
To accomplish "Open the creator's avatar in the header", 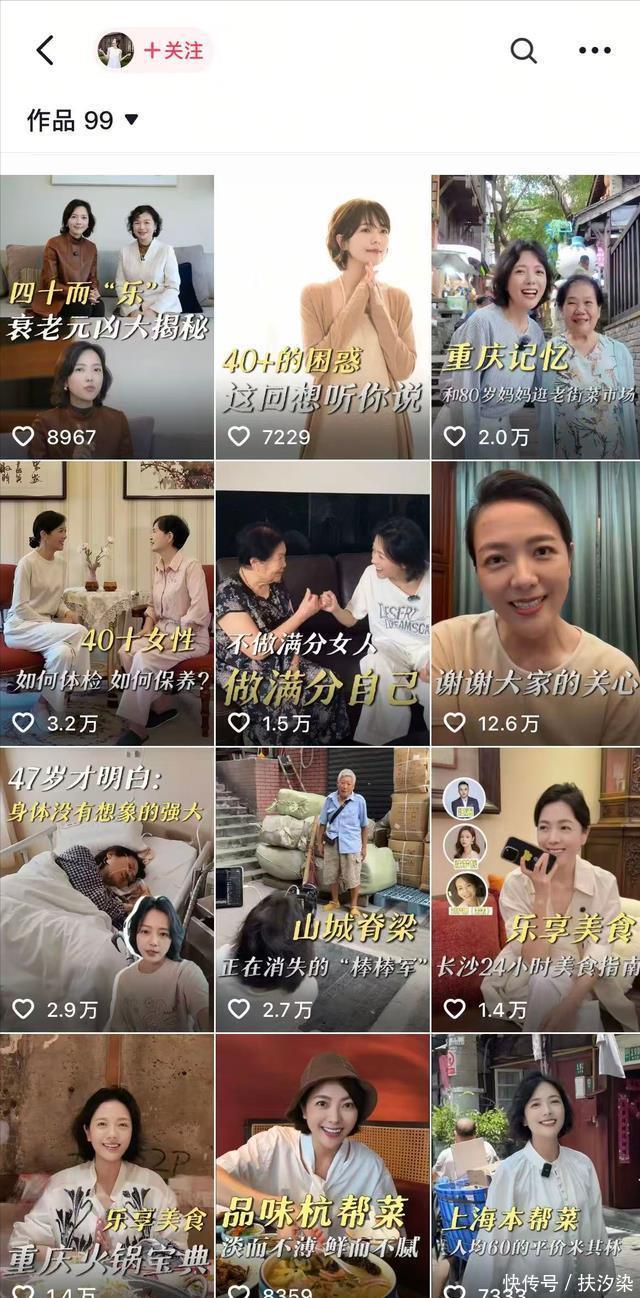I will tap(115, 50).
